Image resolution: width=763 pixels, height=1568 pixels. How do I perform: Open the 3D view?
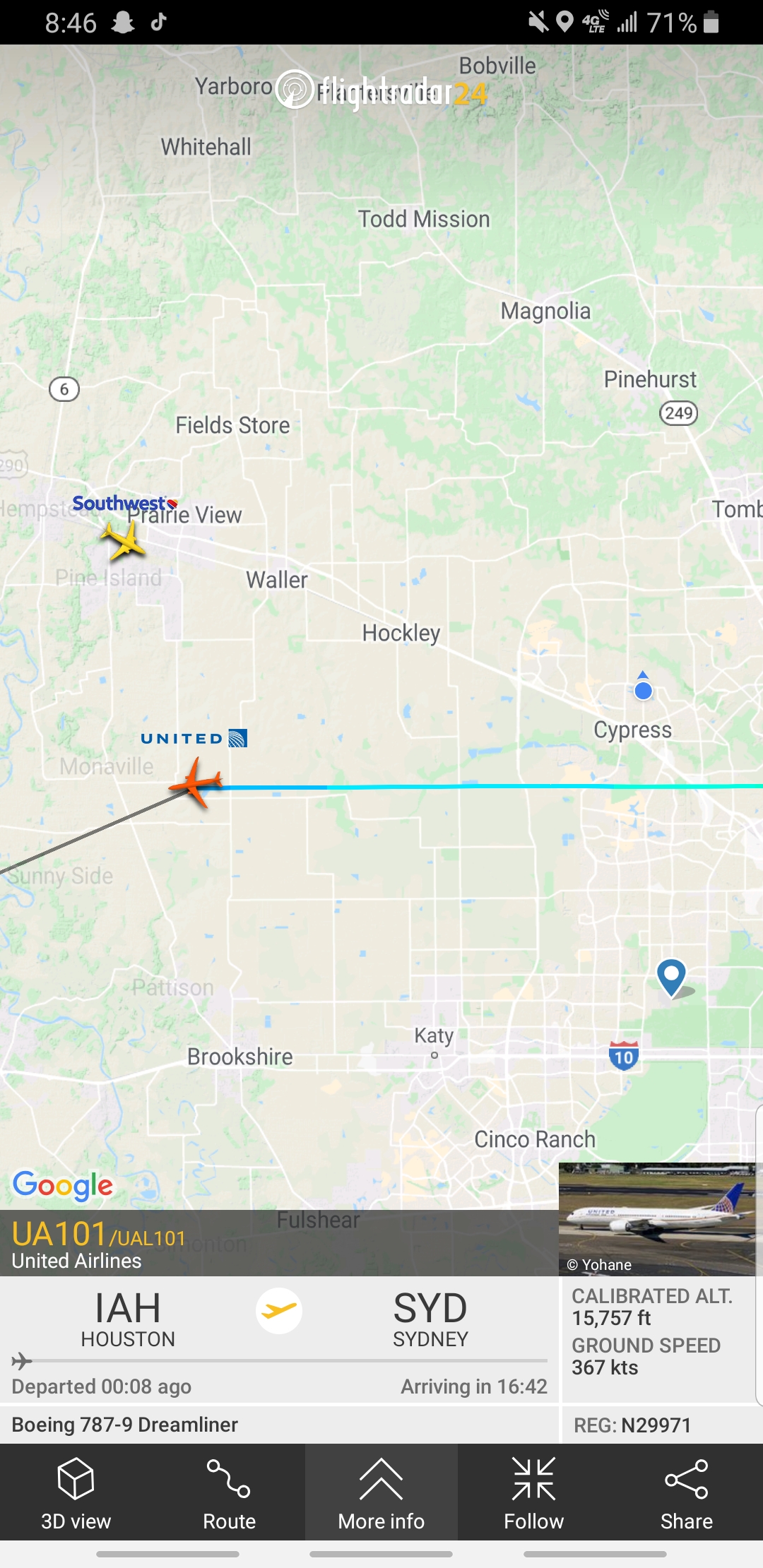[76, 1492]
